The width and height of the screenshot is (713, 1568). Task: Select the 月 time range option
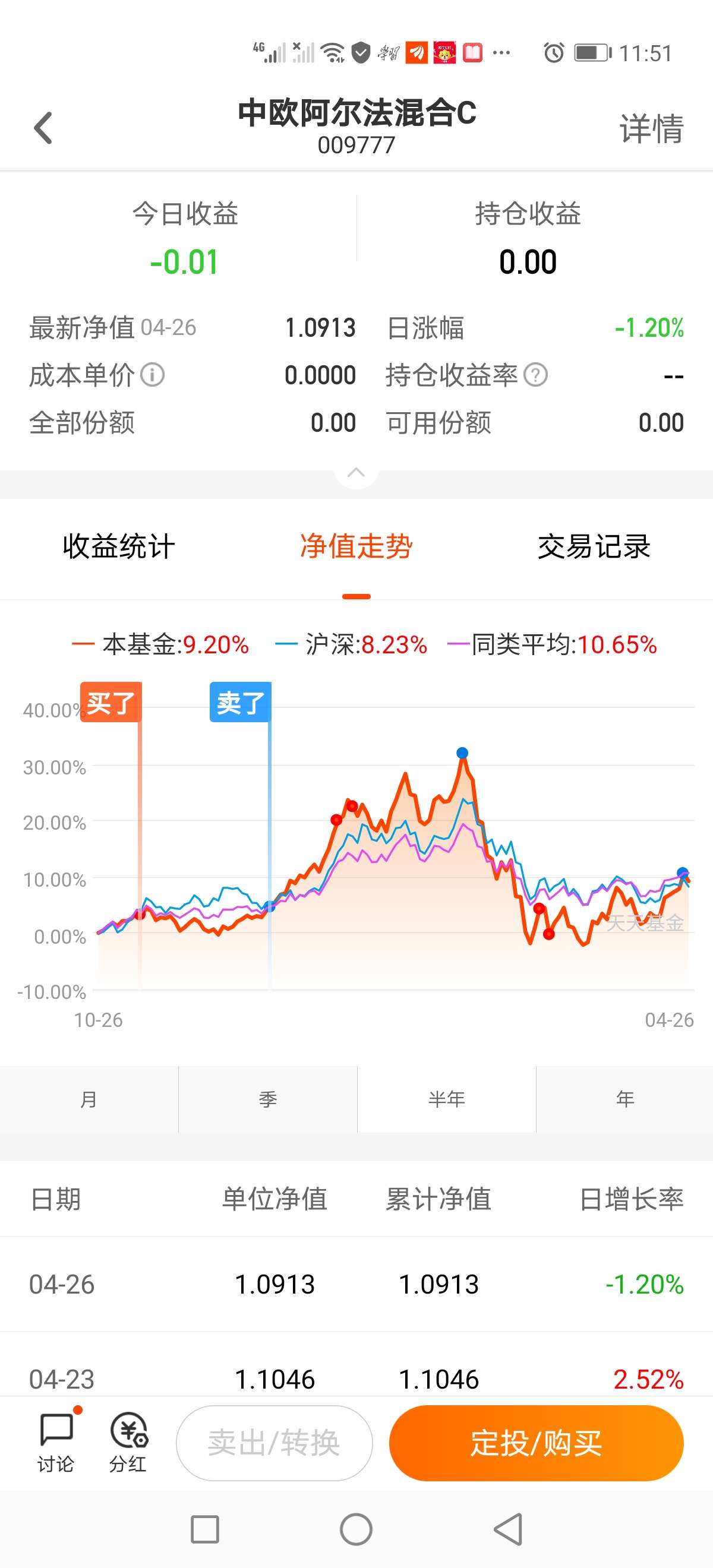tap(89, 1098)
